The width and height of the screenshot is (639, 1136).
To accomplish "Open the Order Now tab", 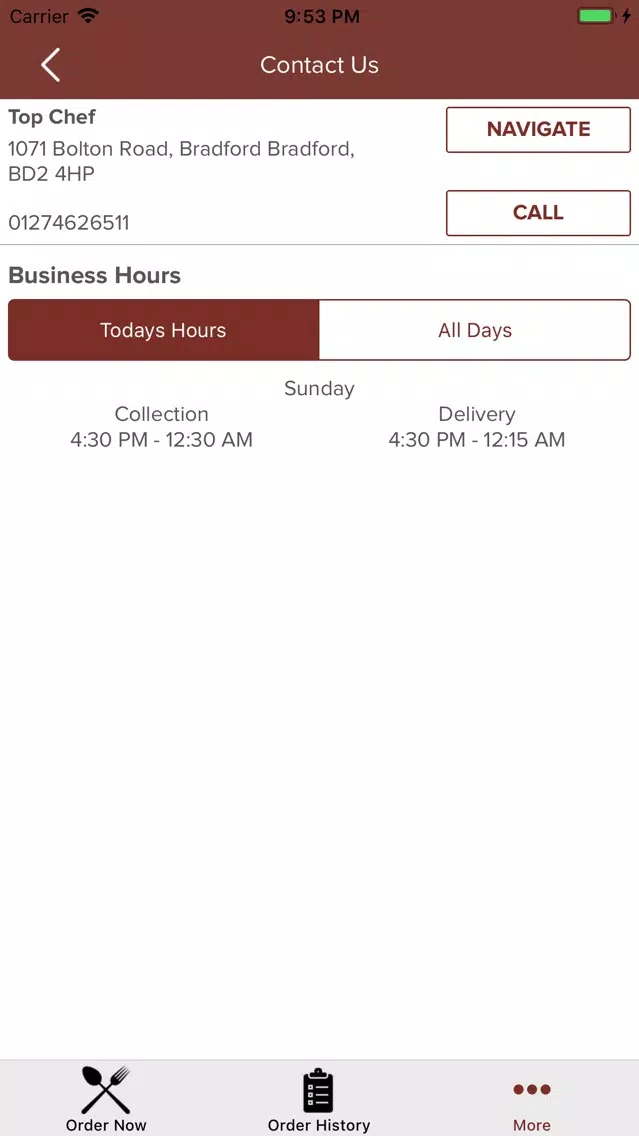I will pyautogui.click(x=106, y=1098).
